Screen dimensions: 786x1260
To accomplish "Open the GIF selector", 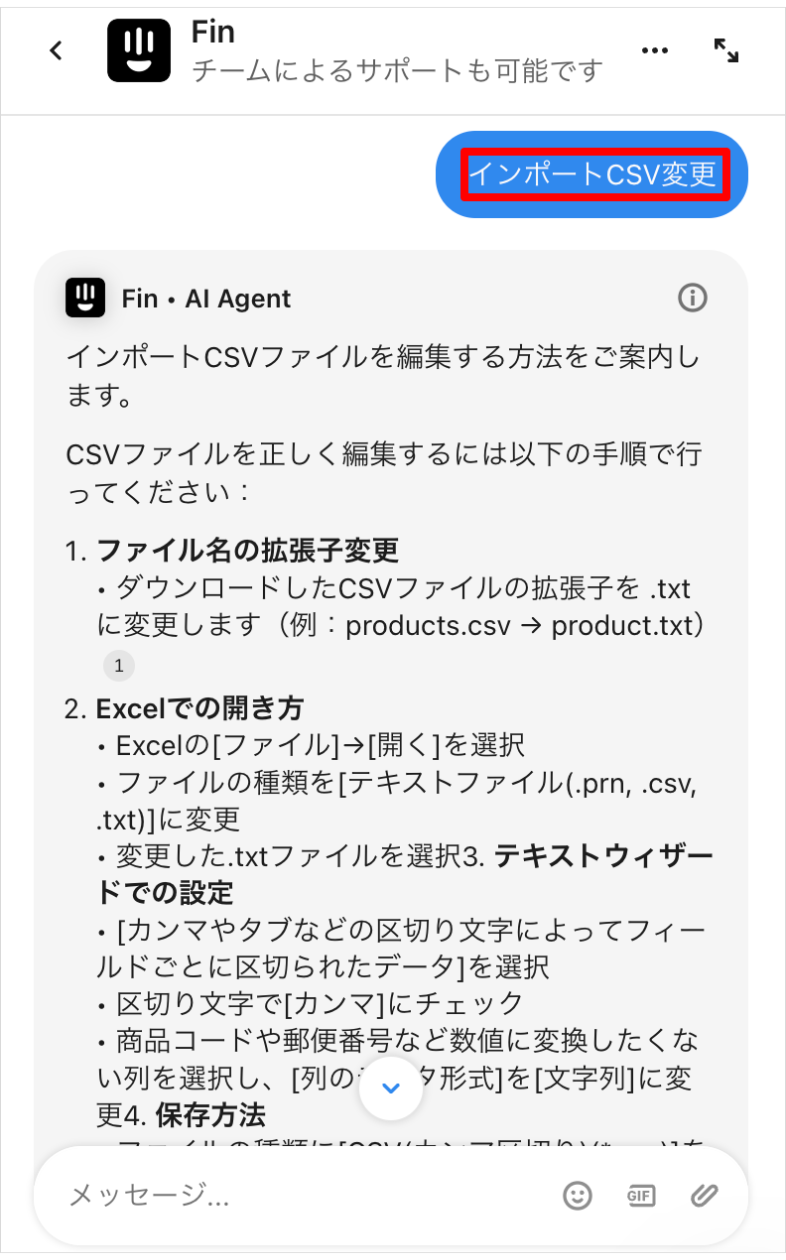I will 641,1194.
